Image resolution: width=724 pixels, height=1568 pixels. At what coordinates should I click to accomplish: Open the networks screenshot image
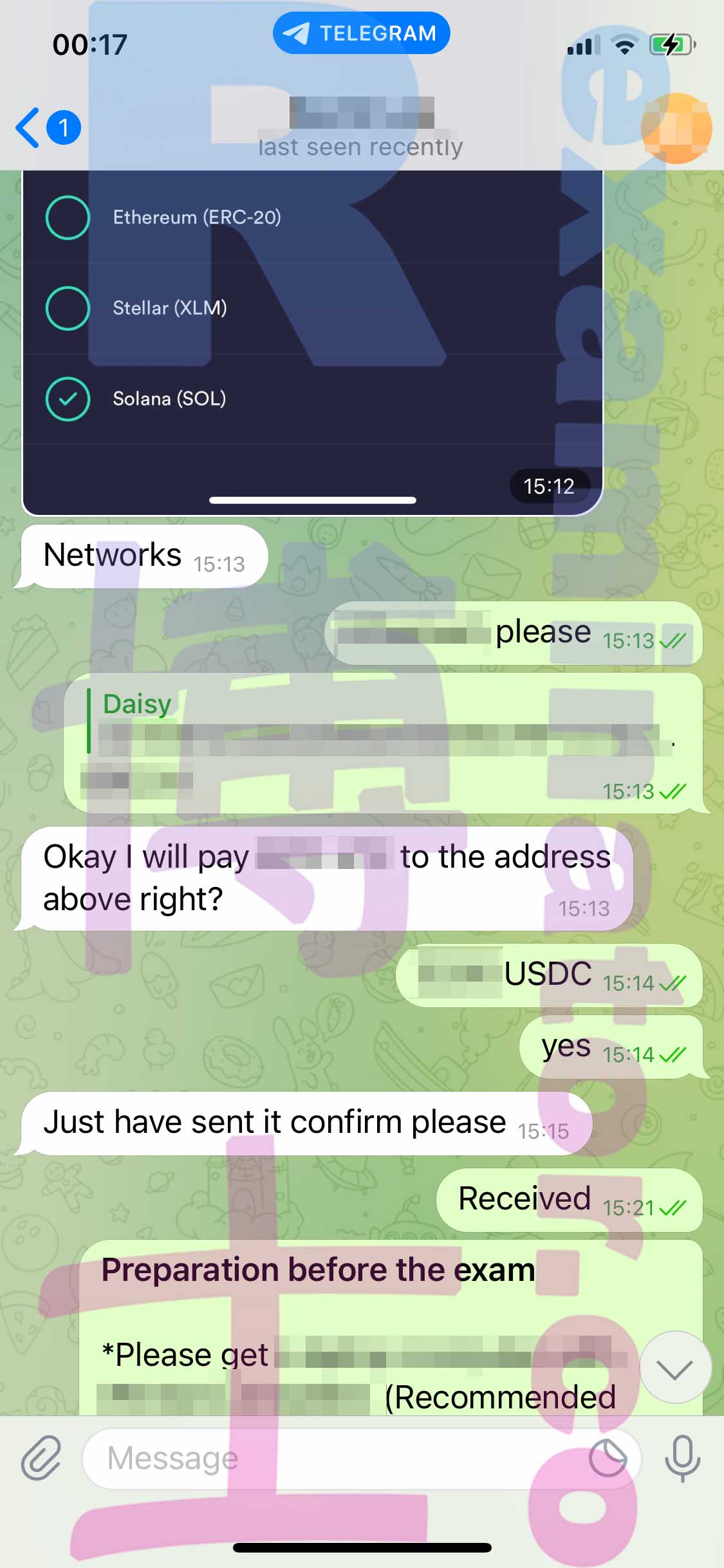(x=313, y=342)
